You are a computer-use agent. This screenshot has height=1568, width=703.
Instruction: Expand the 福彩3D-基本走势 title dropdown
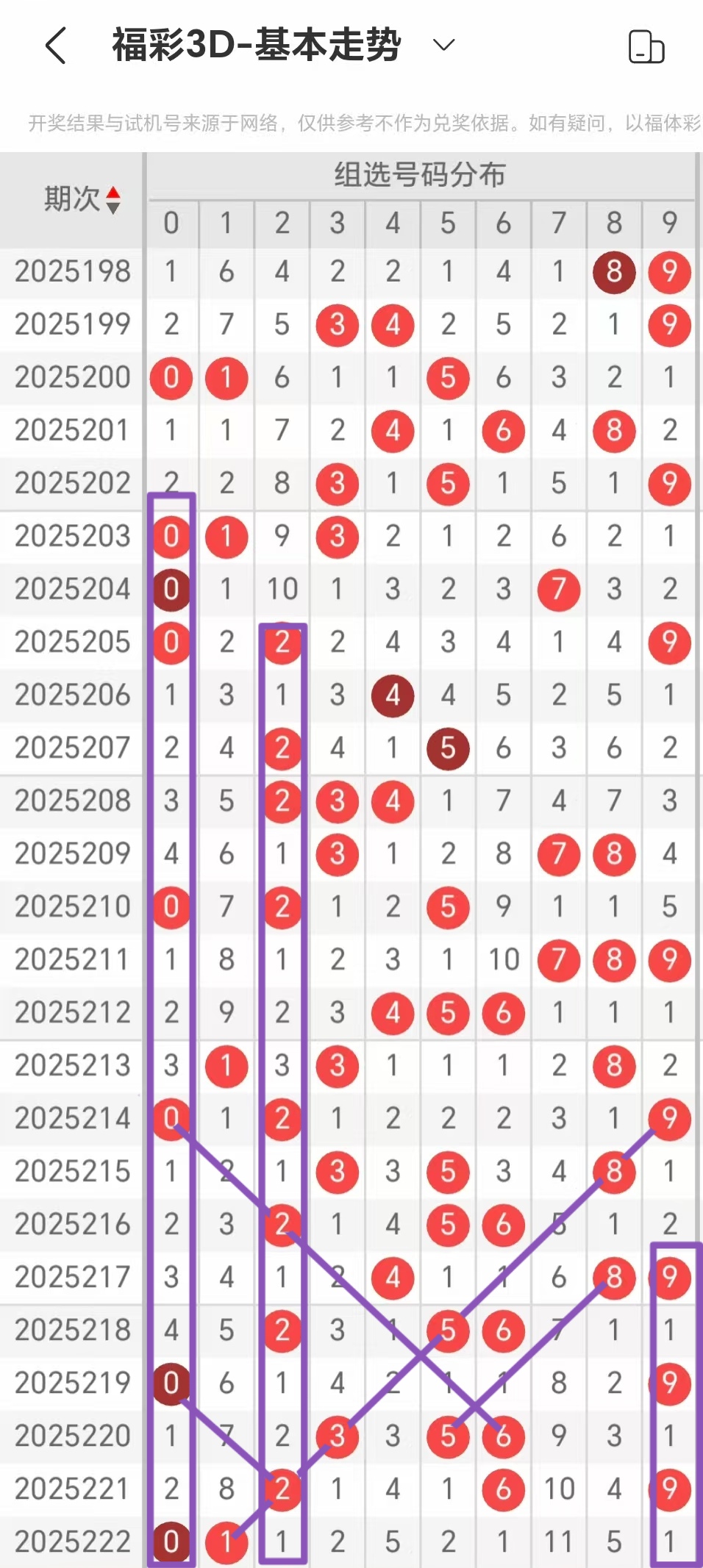[443, 46]
